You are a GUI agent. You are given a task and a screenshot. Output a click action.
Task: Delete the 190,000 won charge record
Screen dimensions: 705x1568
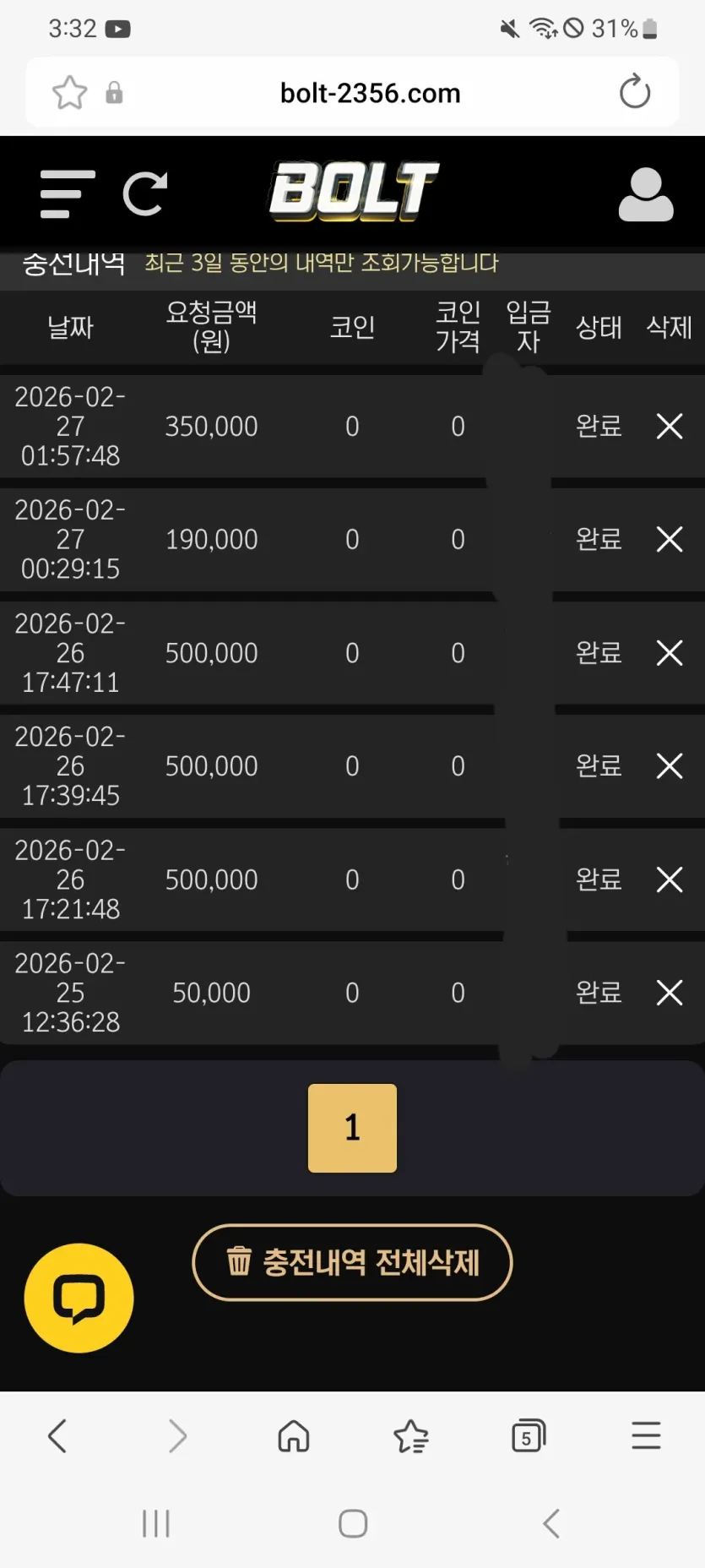click(670, 539)
